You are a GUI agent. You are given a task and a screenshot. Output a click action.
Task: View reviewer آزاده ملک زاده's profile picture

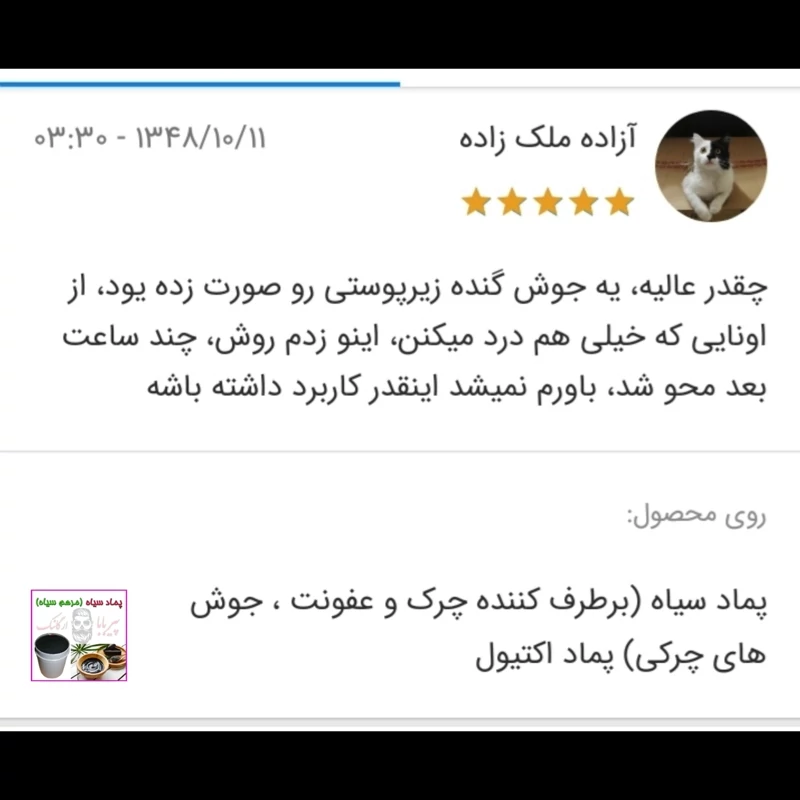coord(710,166)
